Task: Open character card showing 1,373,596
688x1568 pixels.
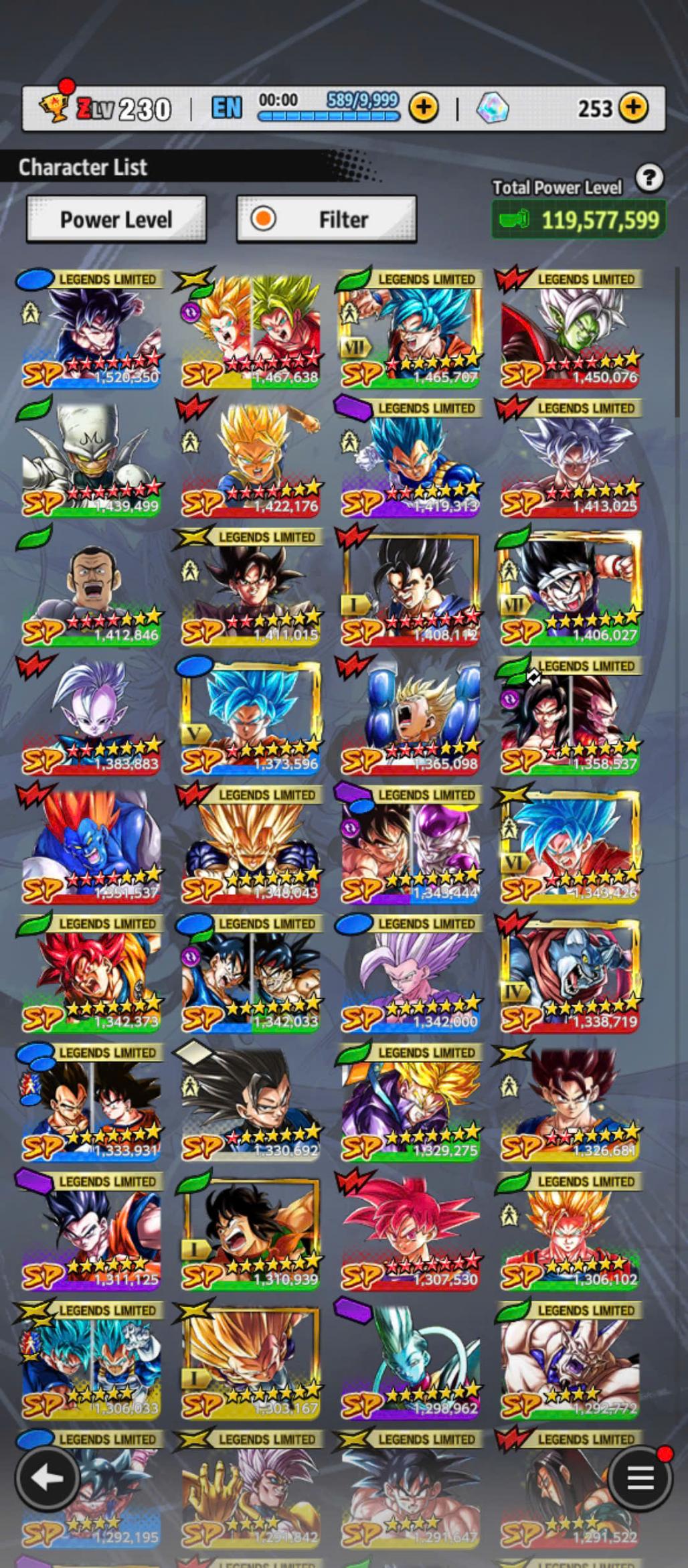Action: click(x=250, y=718)
